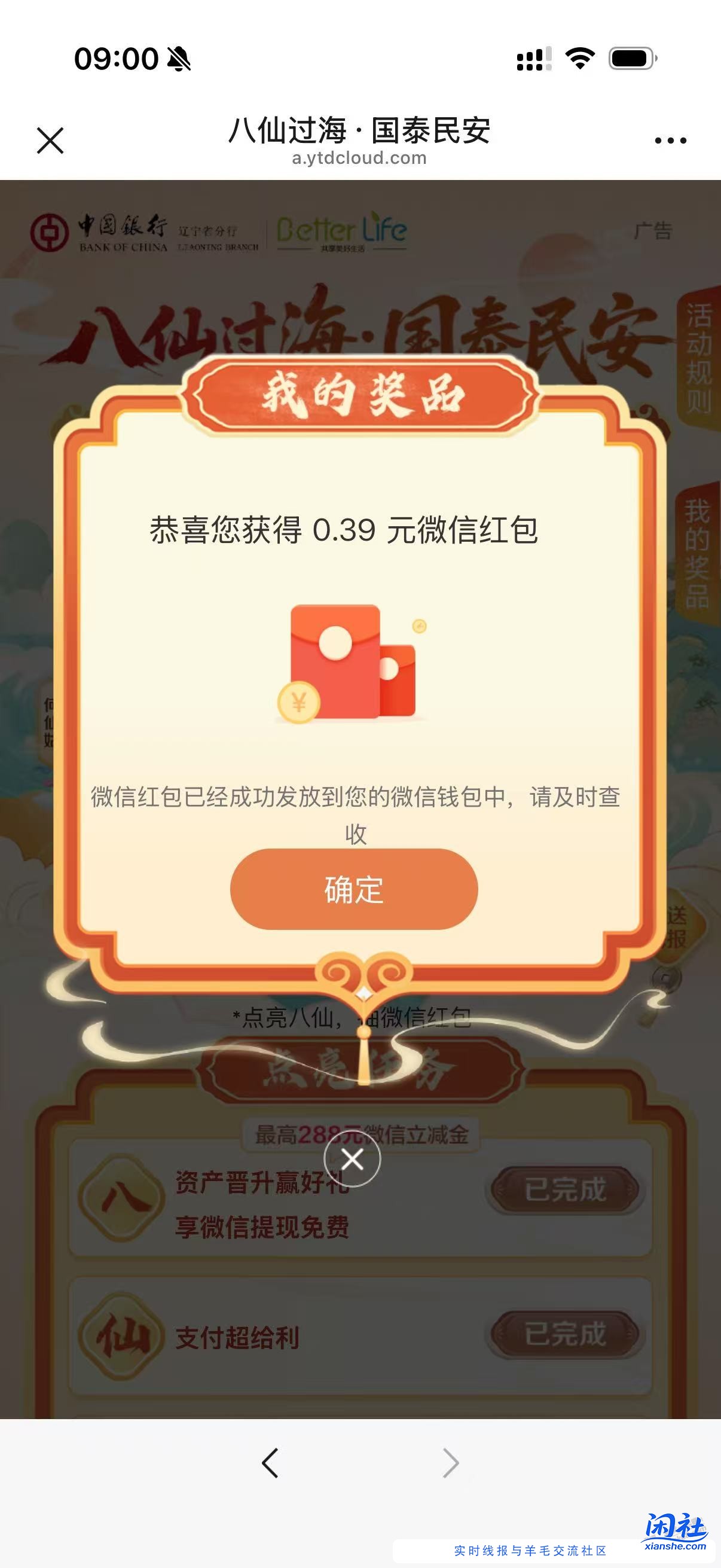Image resolution: width=721 pixels, height=1568 pixels.
Task: Dismiss the popup via the circular X button
Action: pyautogui.click(x=353, y=1160)
